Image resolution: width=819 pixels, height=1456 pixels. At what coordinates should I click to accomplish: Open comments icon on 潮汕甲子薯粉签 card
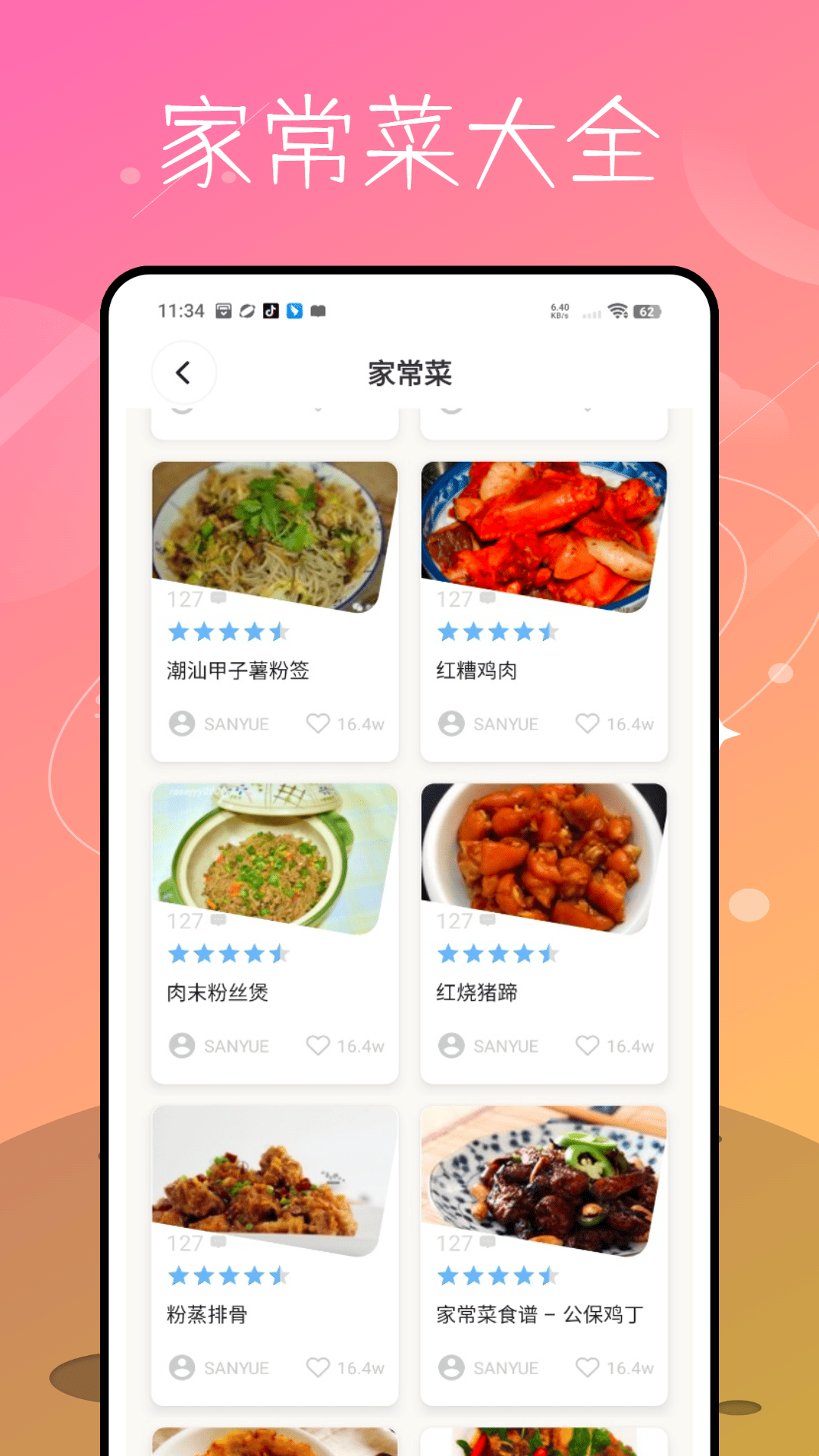point(218,599)
